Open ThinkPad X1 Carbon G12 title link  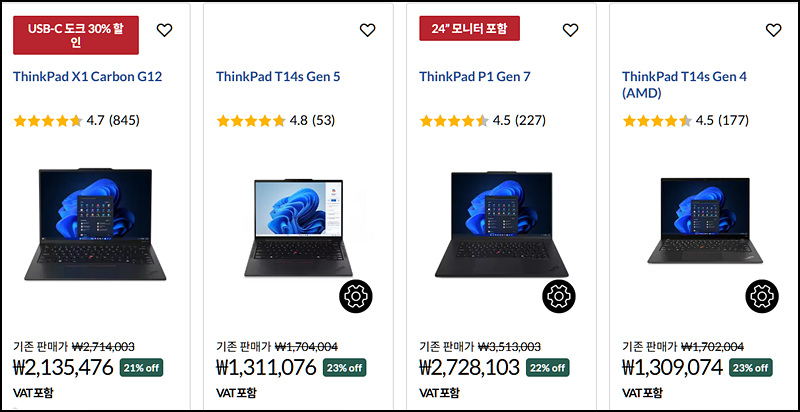[88, 76]
